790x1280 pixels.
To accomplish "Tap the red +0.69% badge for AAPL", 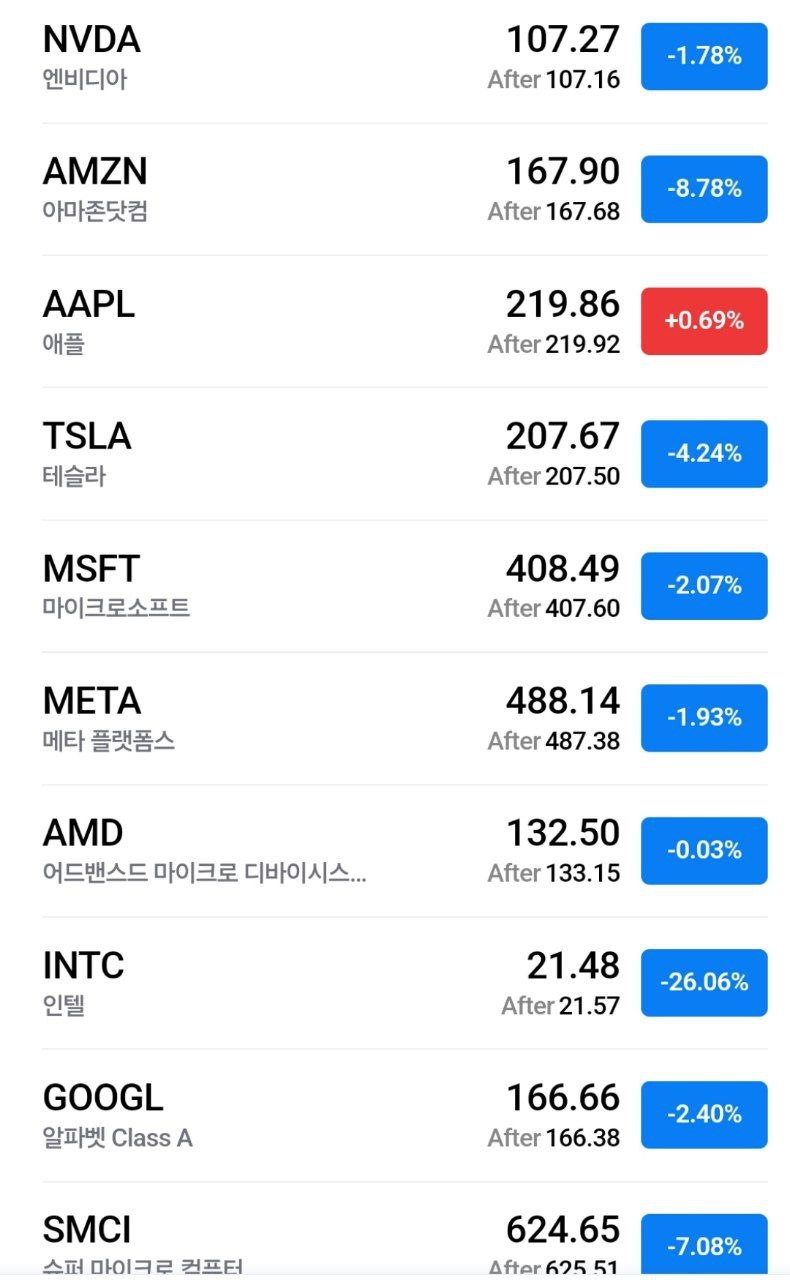I will tap(704, 321).
